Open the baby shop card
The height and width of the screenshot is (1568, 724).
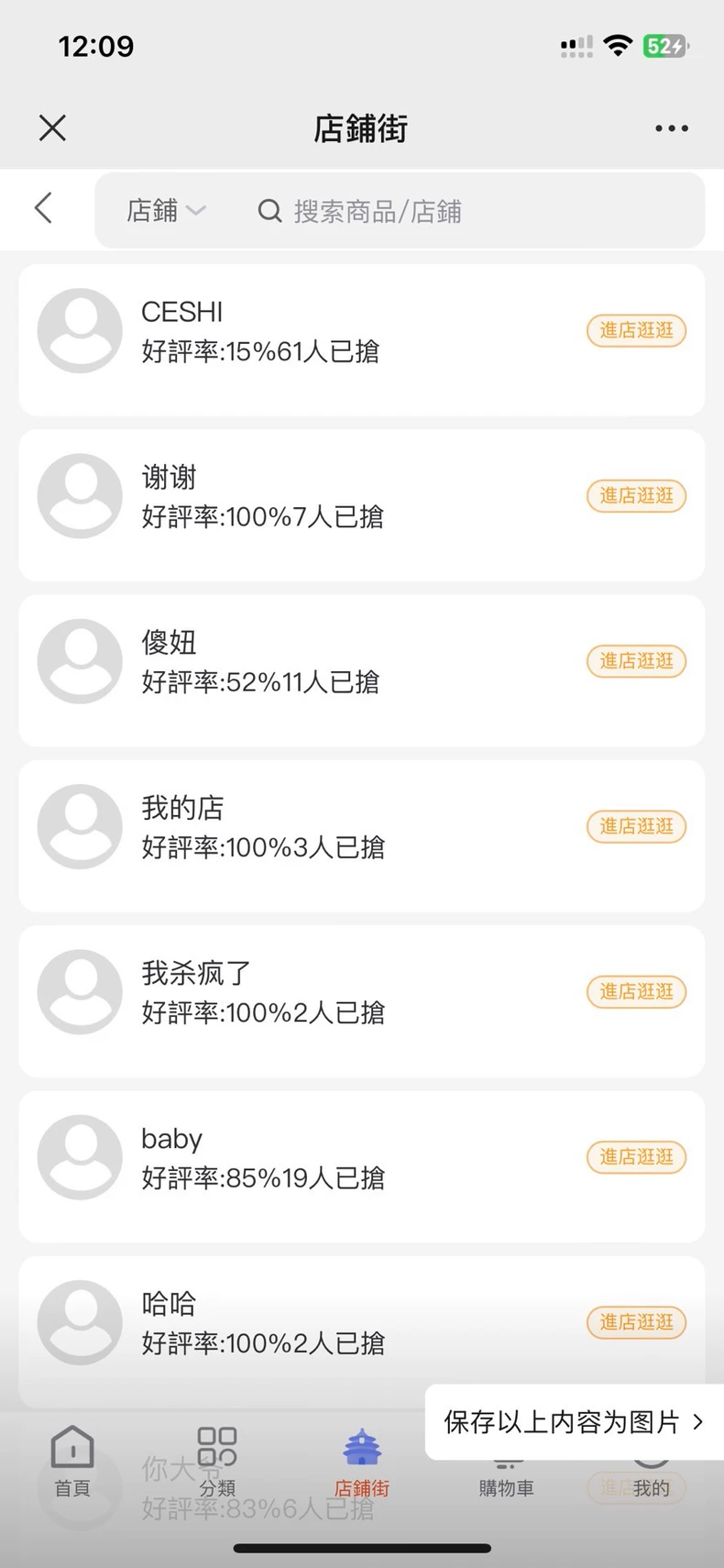pyautogui.click(x=362, y=1157)
